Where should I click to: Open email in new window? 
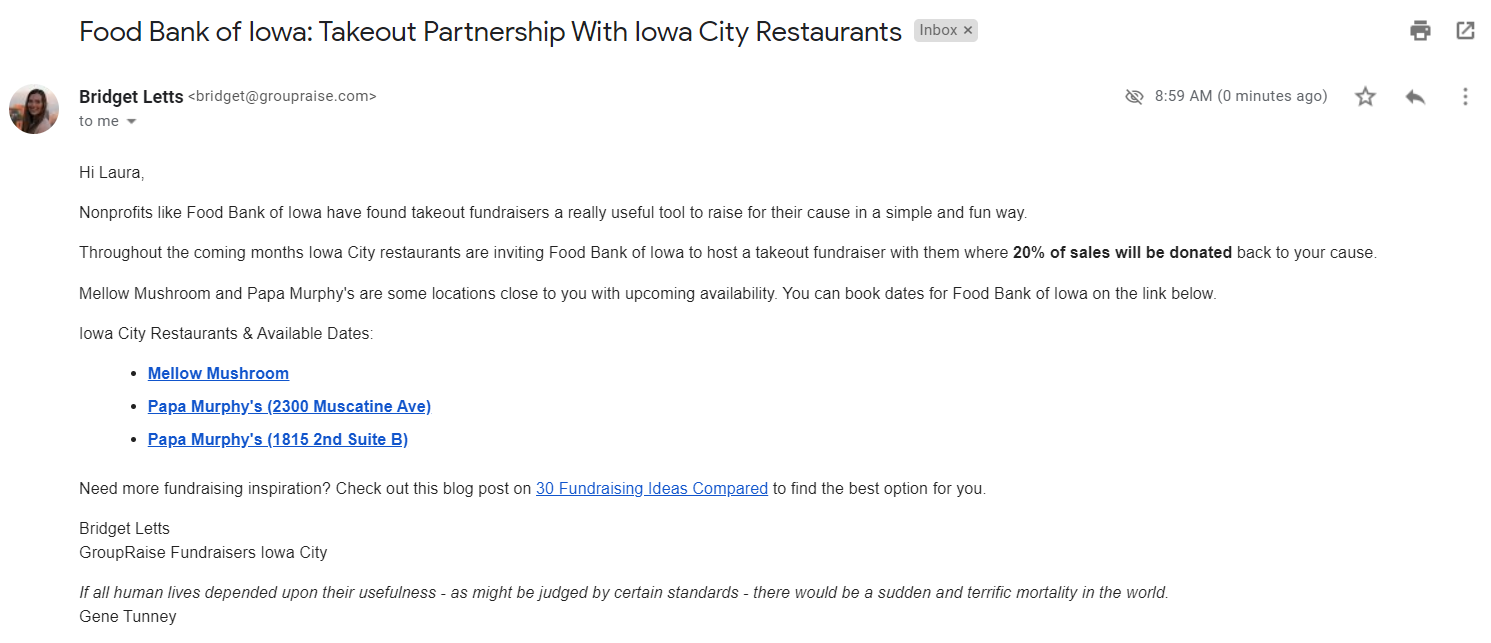(1465, 31)
